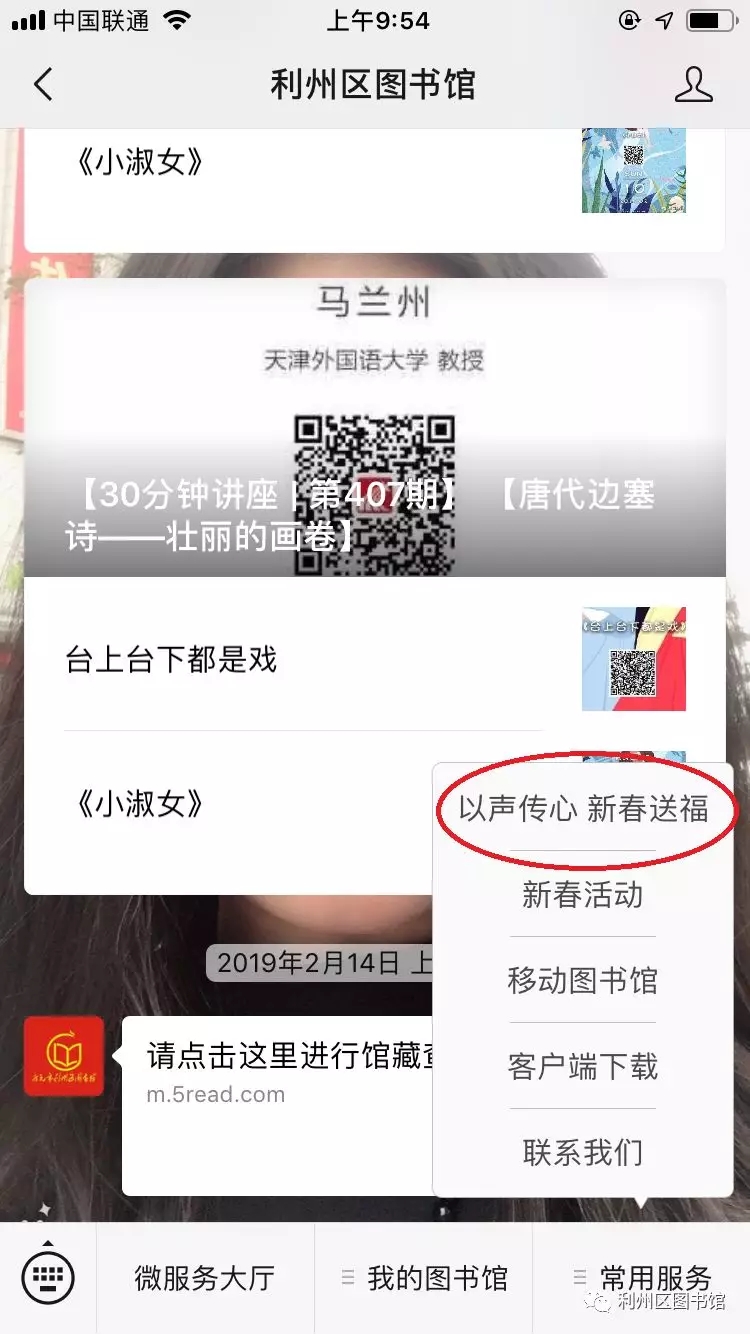This screenshot has height=1334, width=750.
Task: Choose 新春活动 in the popup menu
Action: [583, 894]
